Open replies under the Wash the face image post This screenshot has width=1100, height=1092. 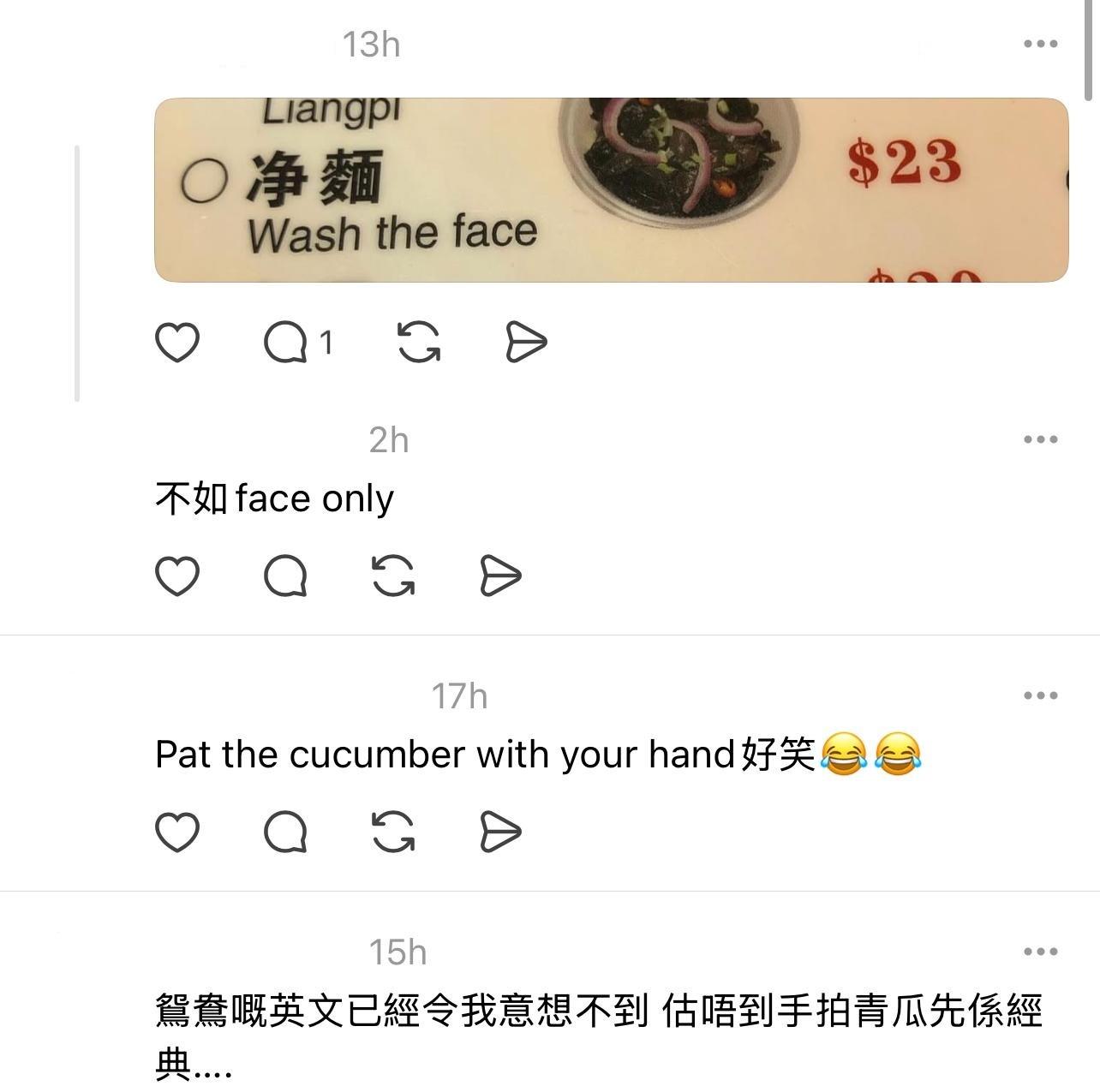(x=287, y=343)
